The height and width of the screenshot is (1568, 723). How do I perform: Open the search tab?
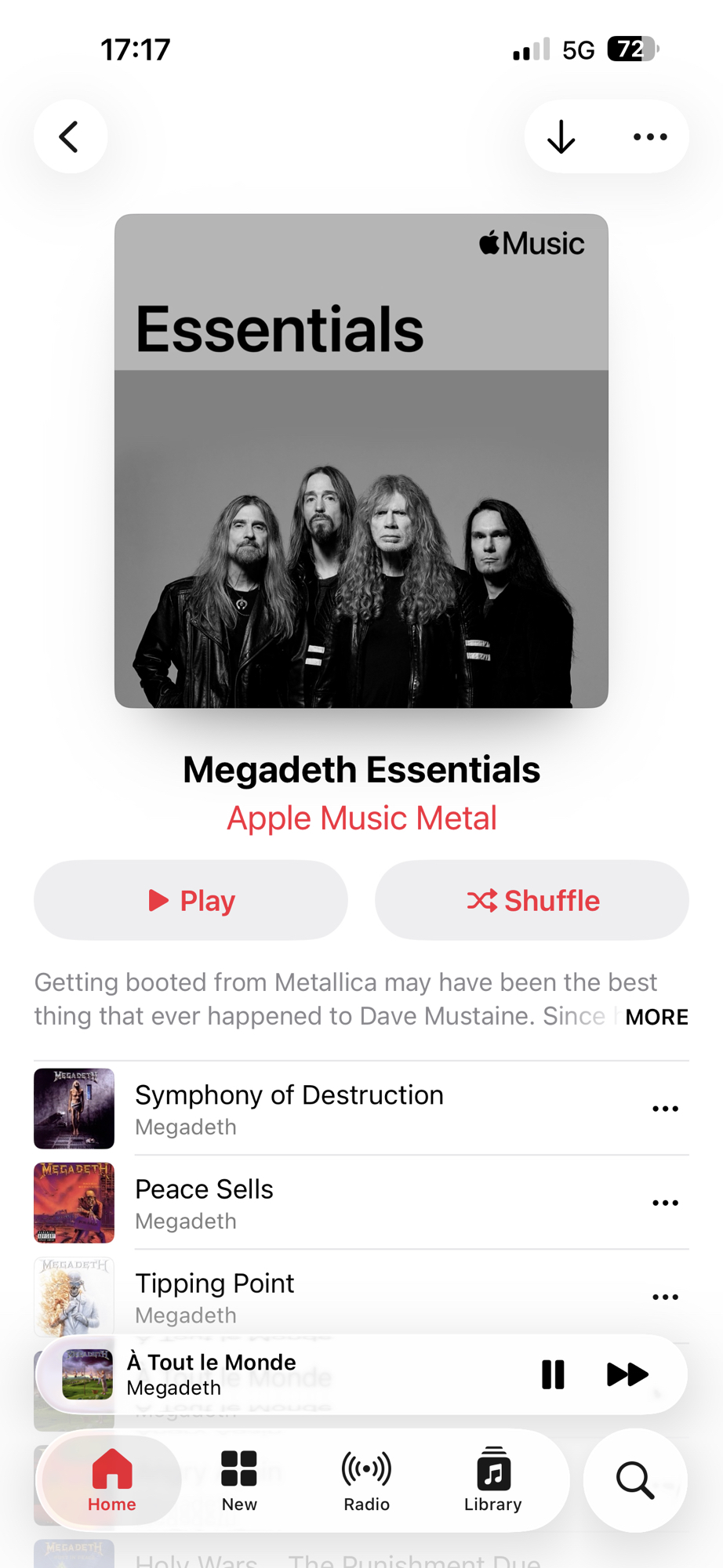(635, 1480)
